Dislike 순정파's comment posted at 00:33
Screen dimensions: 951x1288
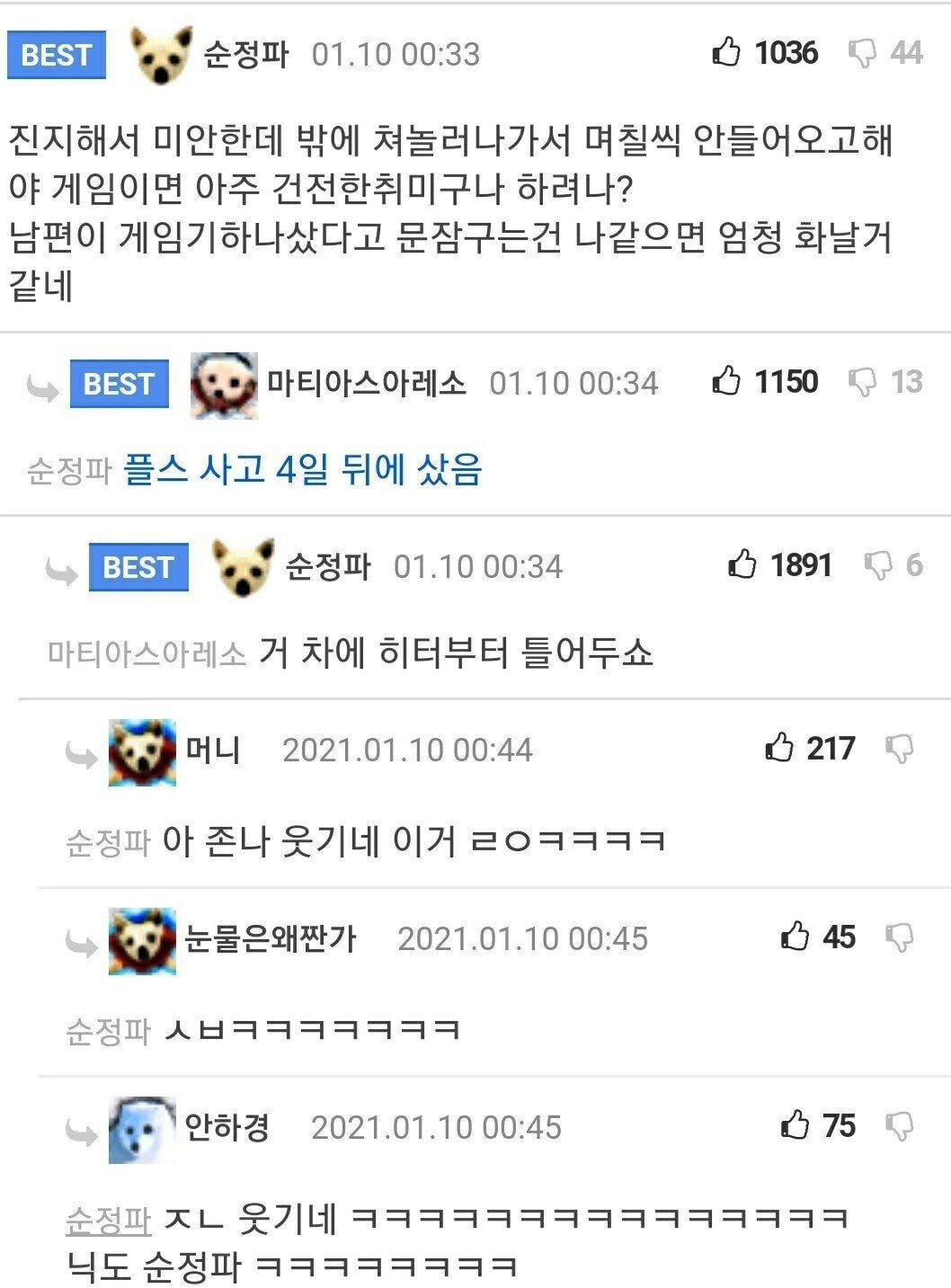pos(862,53)
